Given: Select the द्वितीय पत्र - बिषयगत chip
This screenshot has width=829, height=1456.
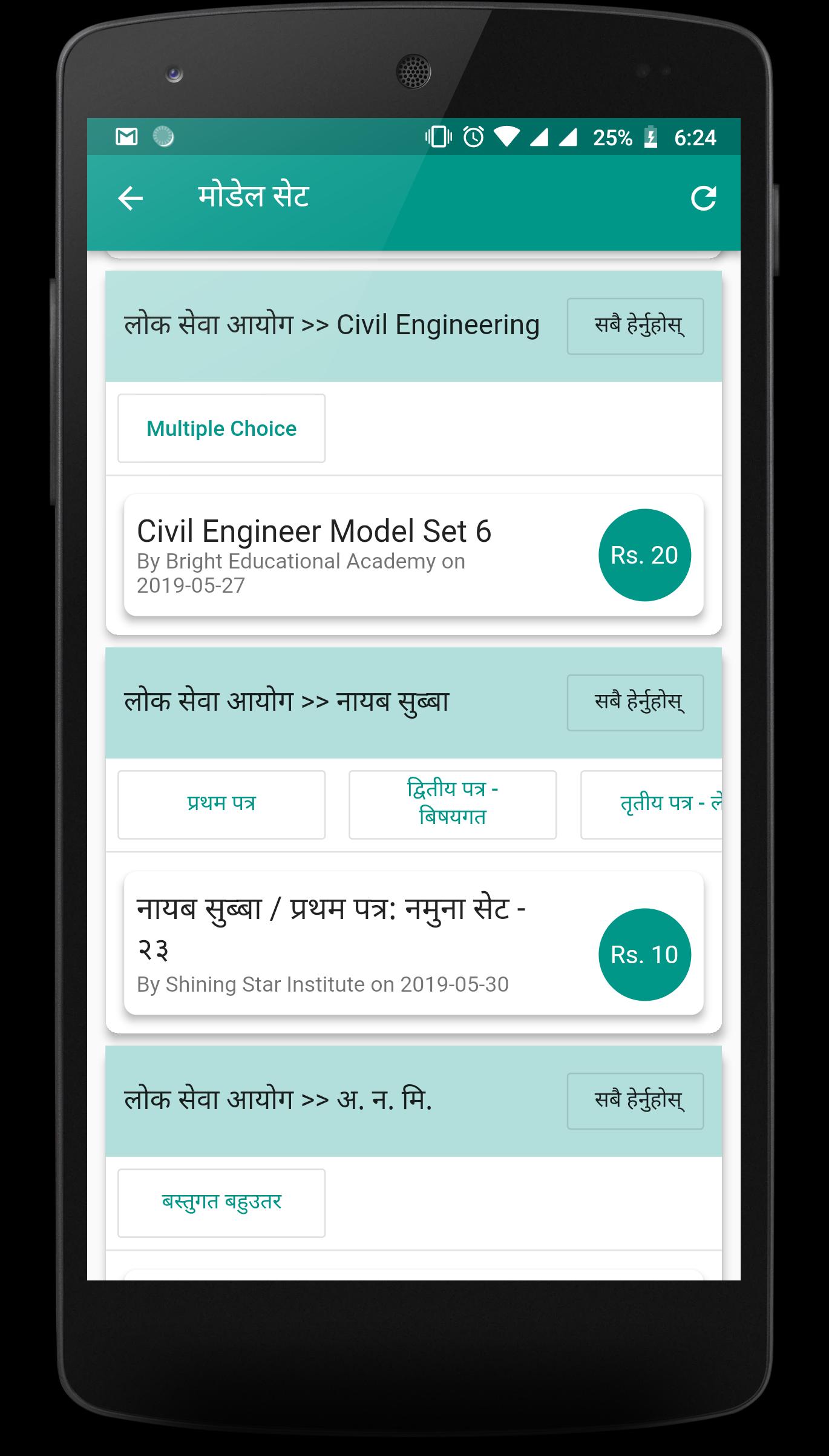Looking at the screenshot, I should point(452,805).
